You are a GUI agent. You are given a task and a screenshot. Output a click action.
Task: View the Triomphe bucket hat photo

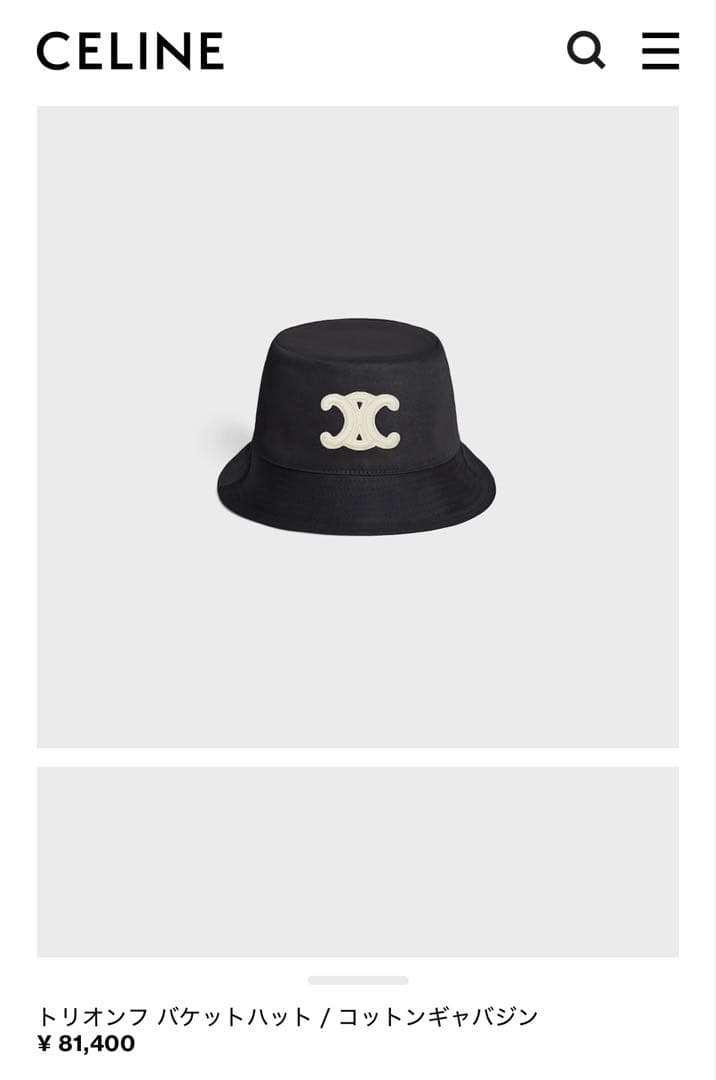[357, 427]
